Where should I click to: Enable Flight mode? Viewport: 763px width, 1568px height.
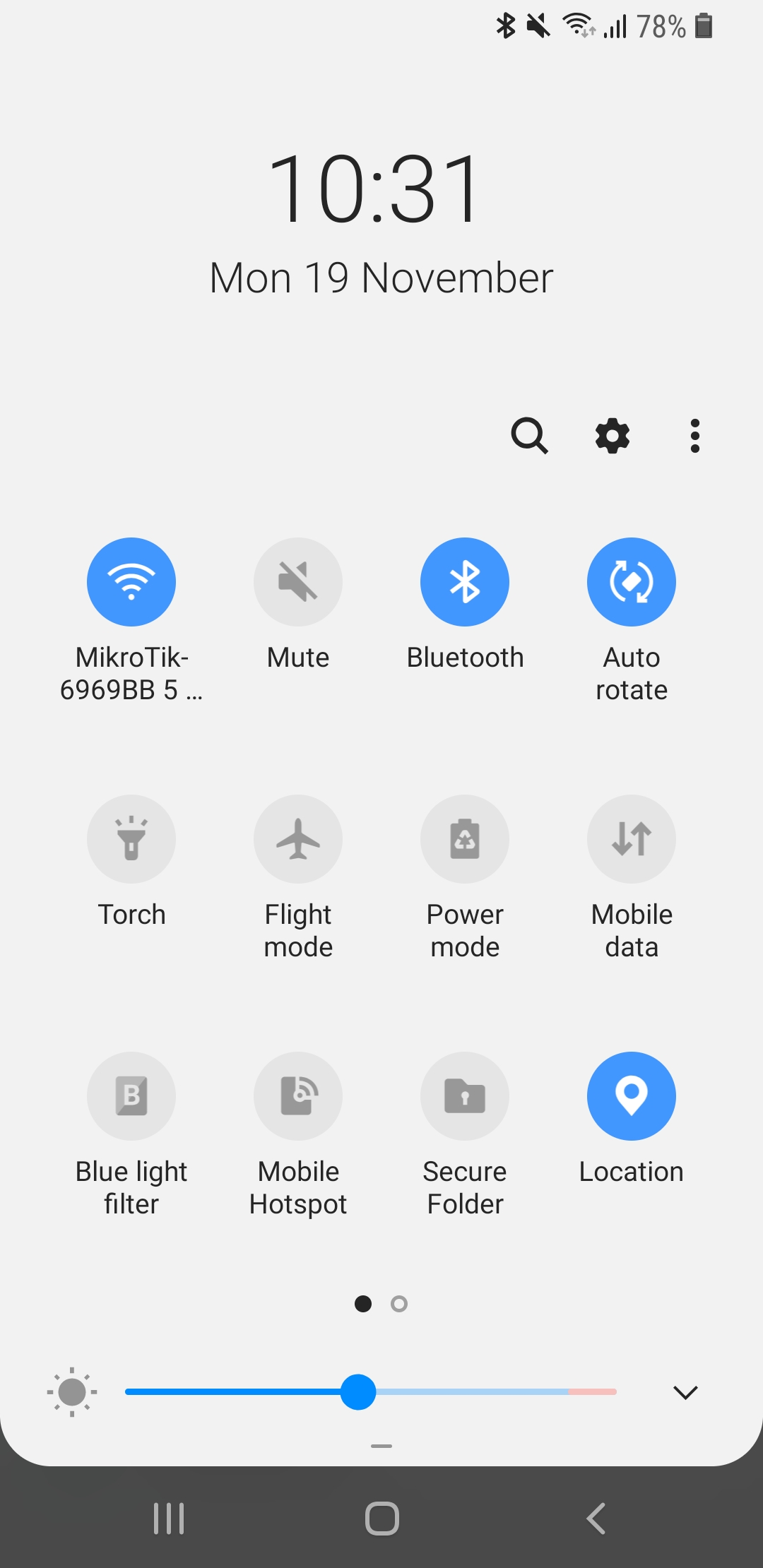click(298, 839)
